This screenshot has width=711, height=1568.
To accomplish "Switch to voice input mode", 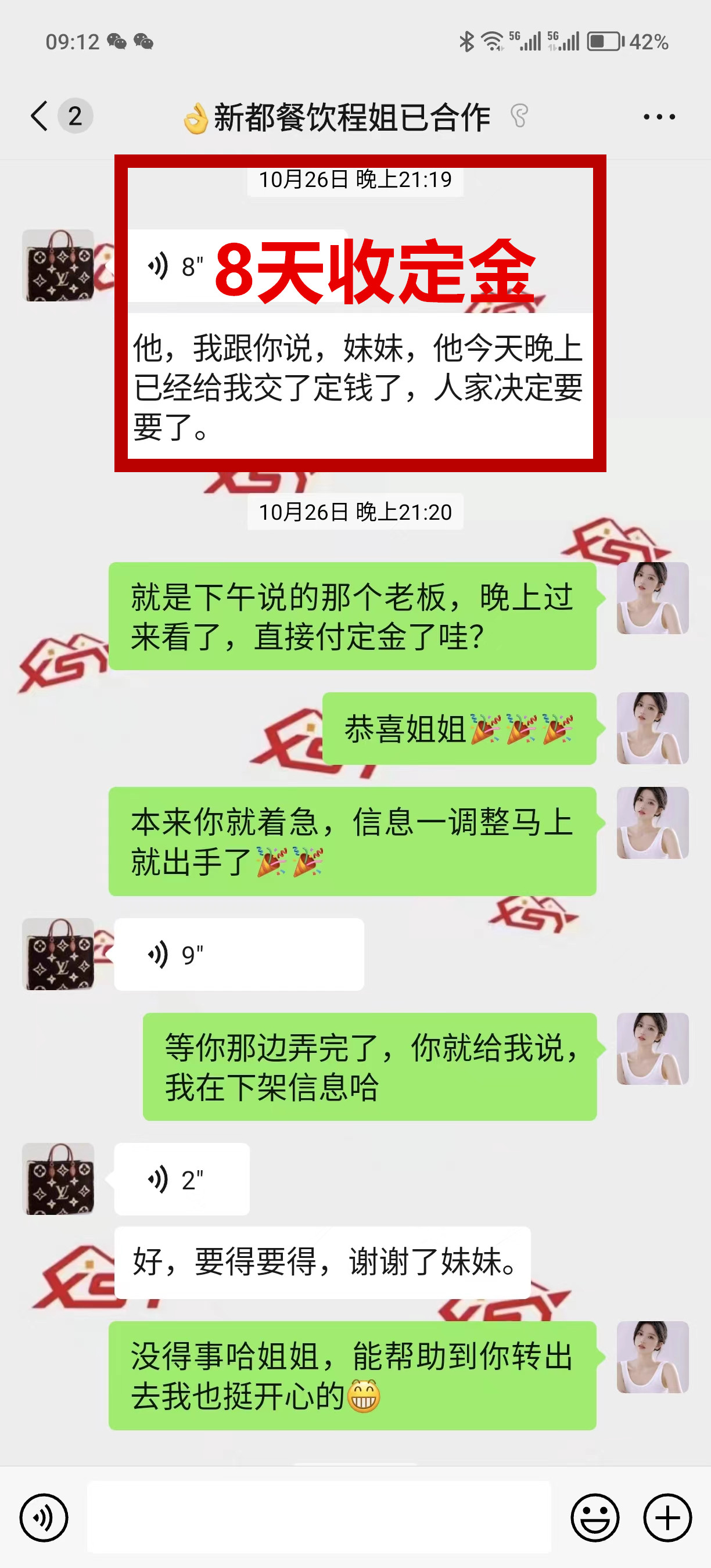I will (x=44, y=1518).
